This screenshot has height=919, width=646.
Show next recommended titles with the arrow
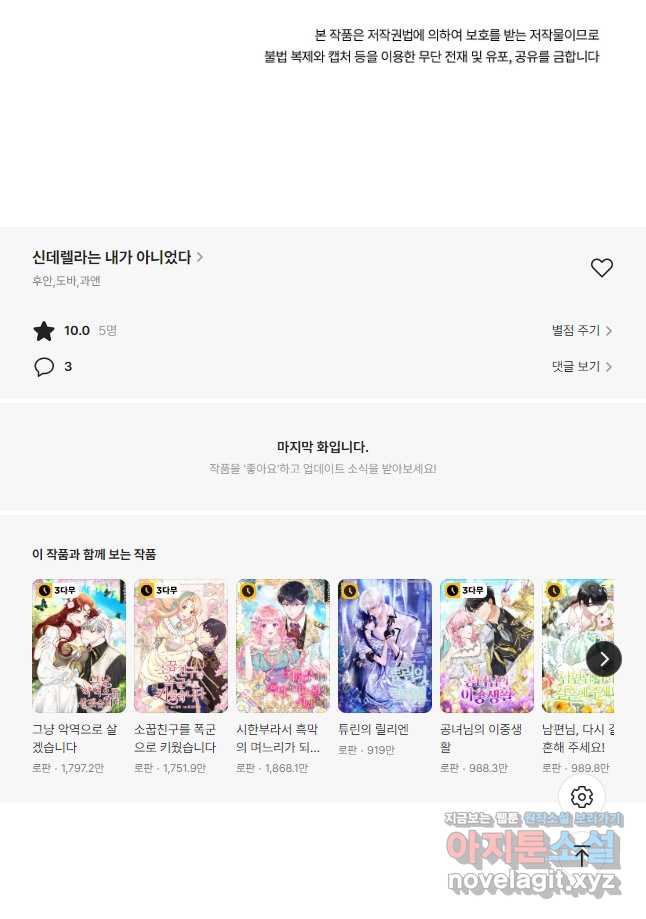(604, 659)
